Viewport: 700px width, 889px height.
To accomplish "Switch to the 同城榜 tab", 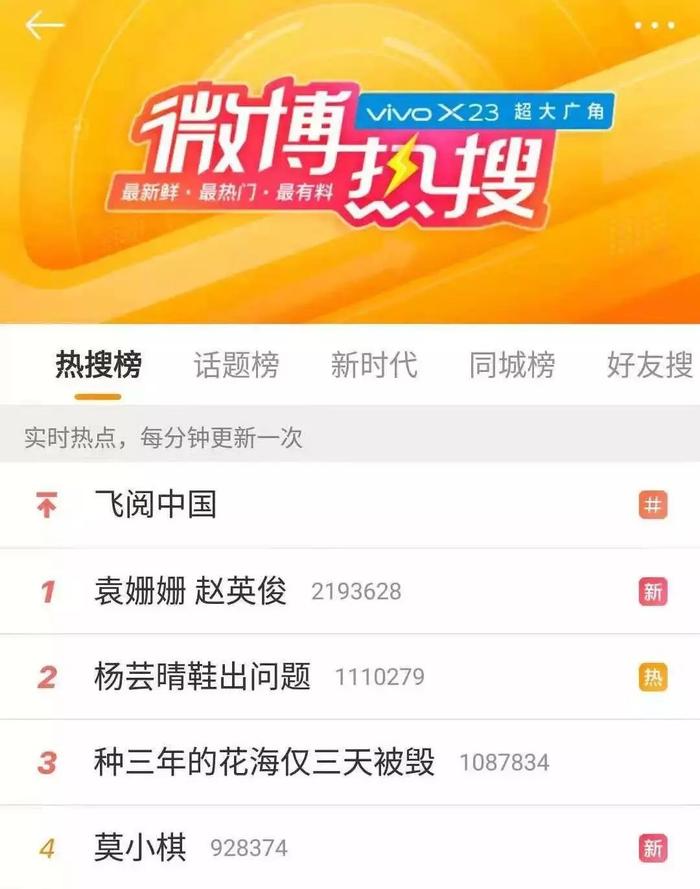I will point(512,365).
